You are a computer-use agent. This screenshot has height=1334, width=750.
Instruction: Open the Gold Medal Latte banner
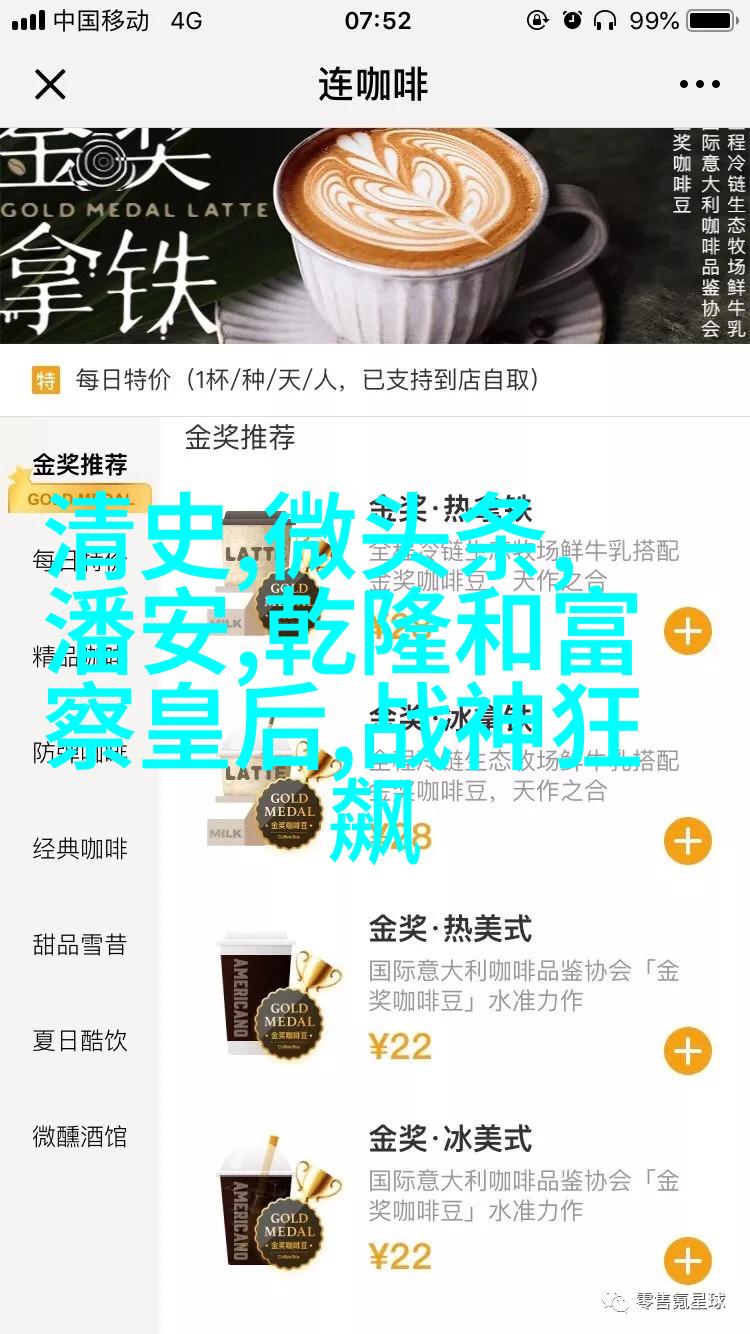point(375,236)
